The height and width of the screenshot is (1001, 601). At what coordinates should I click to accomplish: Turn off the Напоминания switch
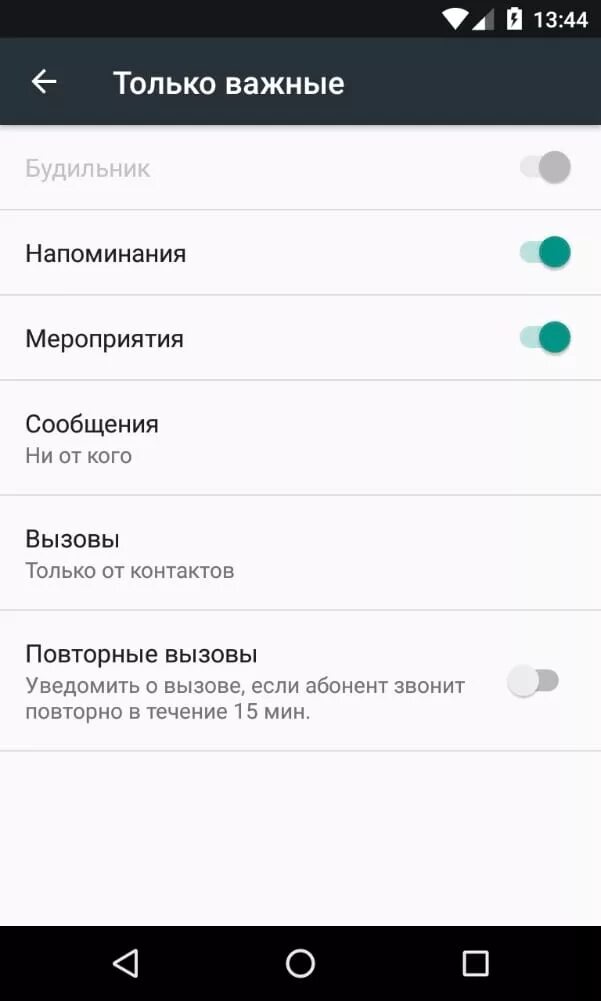pos(545,252)
